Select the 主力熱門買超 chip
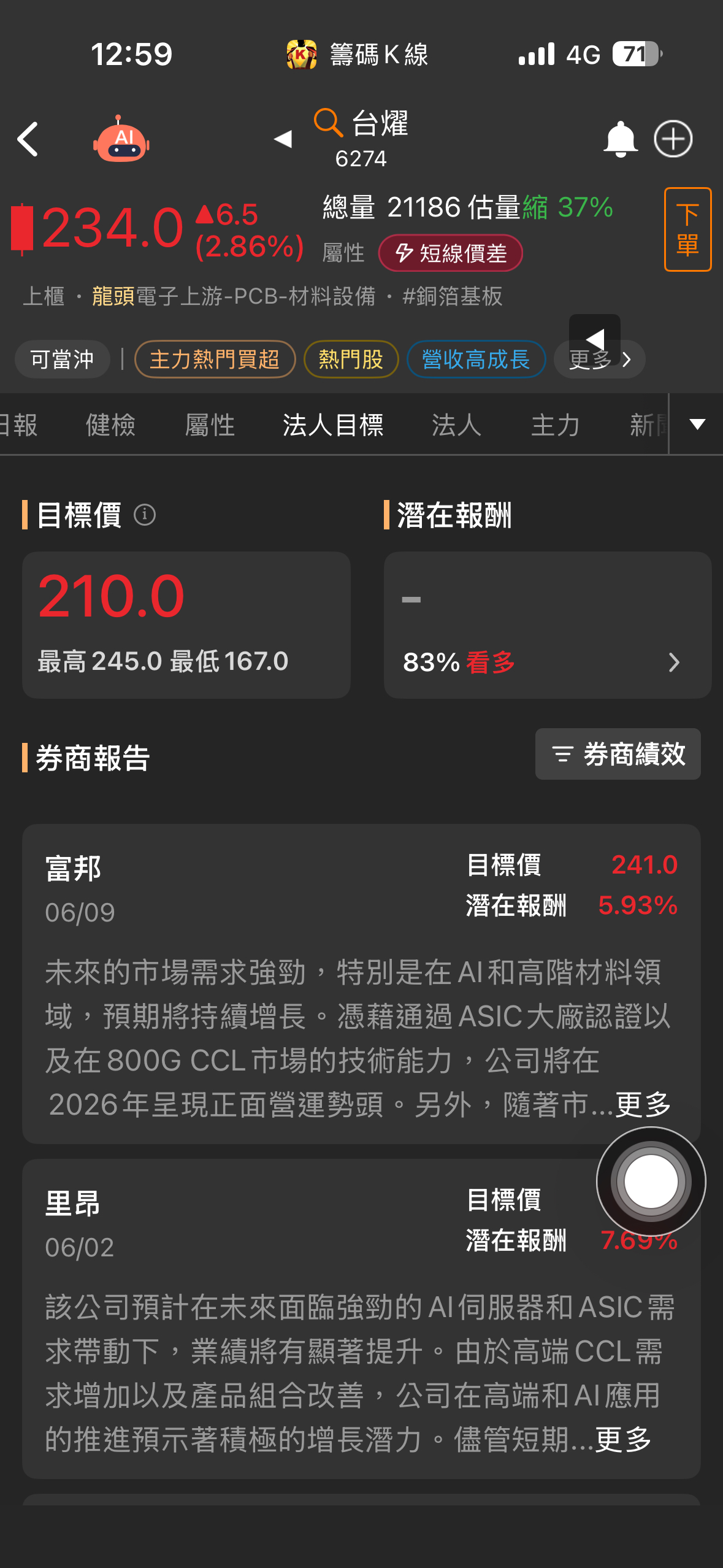Screen dimensions: 723x1568 click(x=215, y=359)
